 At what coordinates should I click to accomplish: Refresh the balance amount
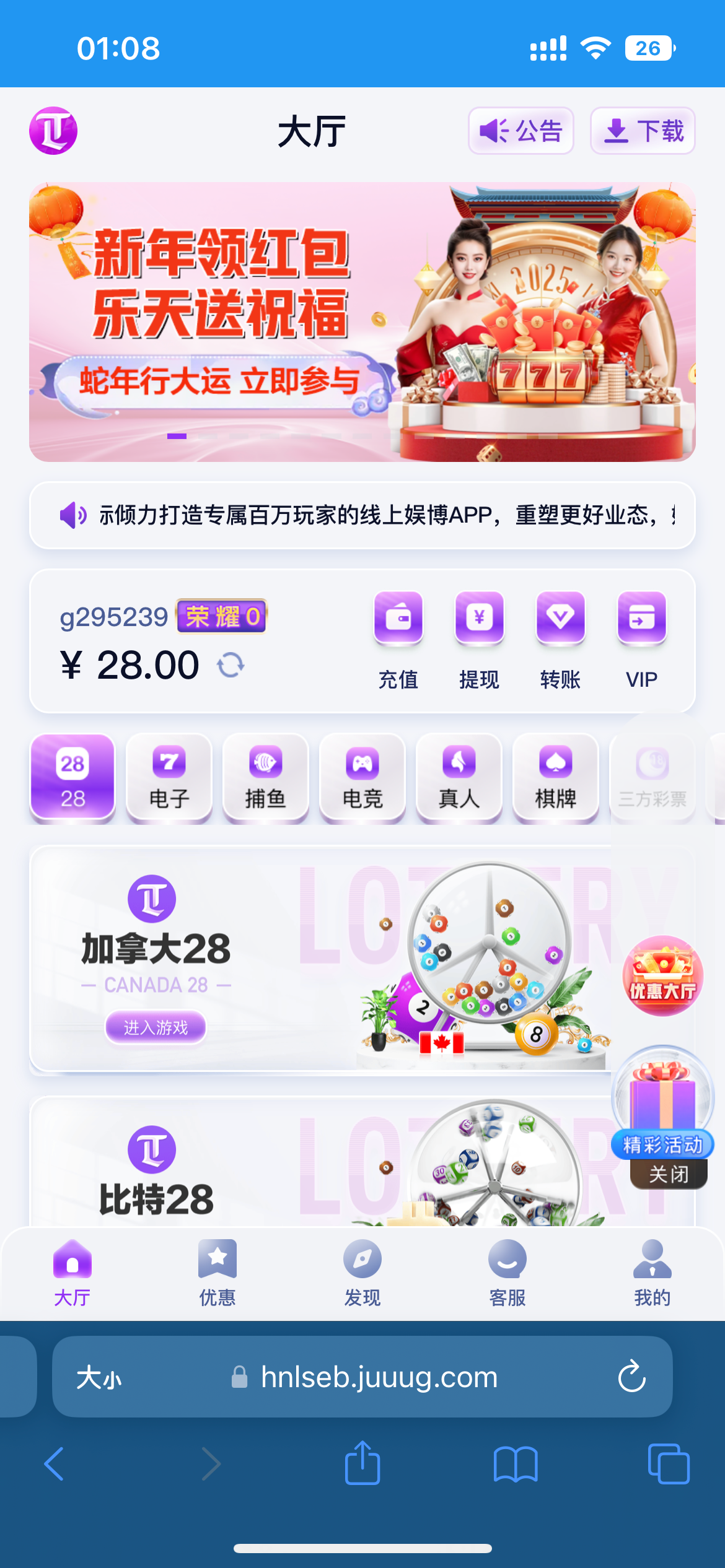231,666
